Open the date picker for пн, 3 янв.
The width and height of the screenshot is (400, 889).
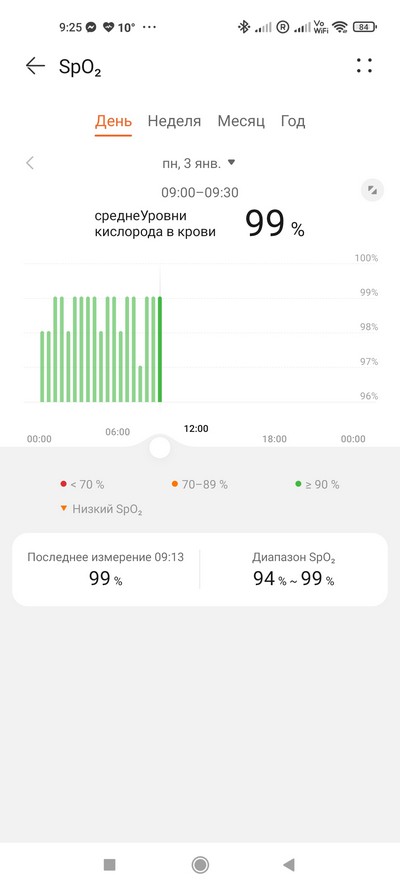click(198, 163)
